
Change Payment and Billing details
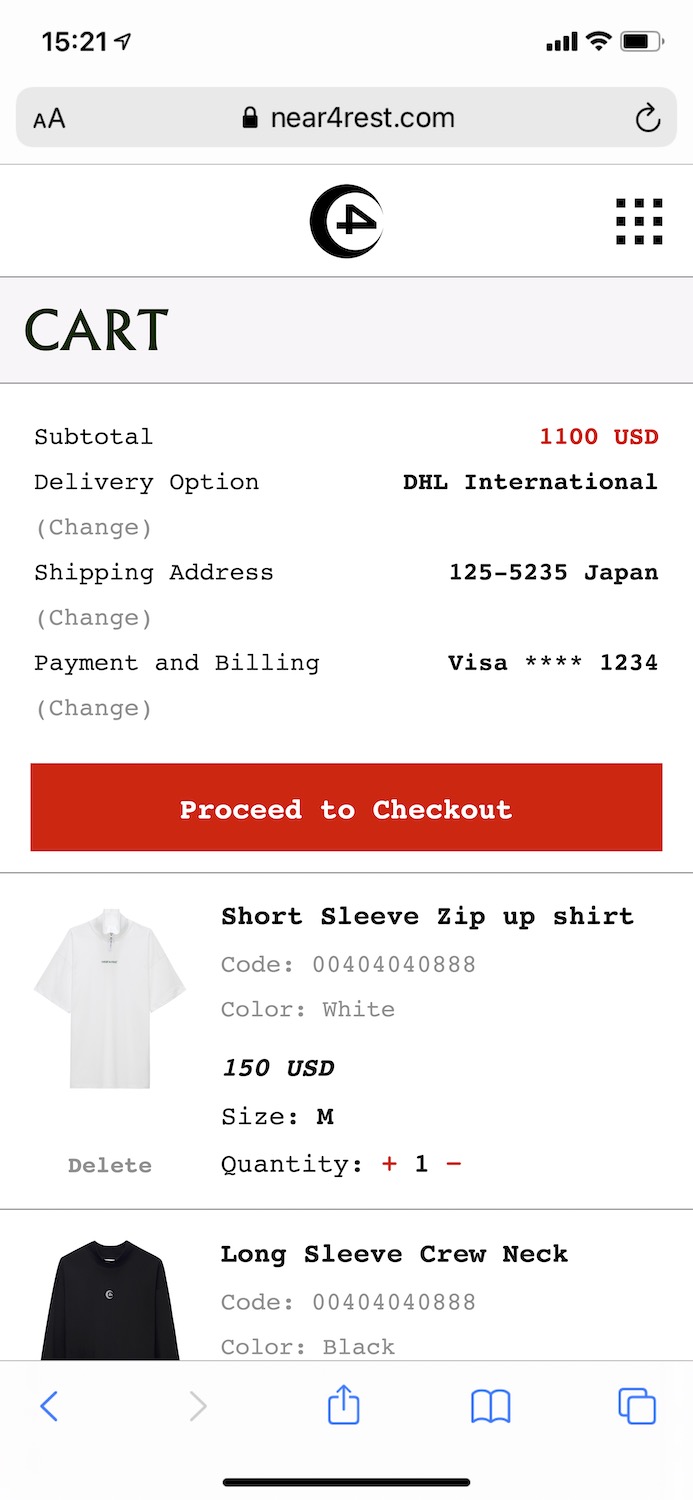click(93, 709)
